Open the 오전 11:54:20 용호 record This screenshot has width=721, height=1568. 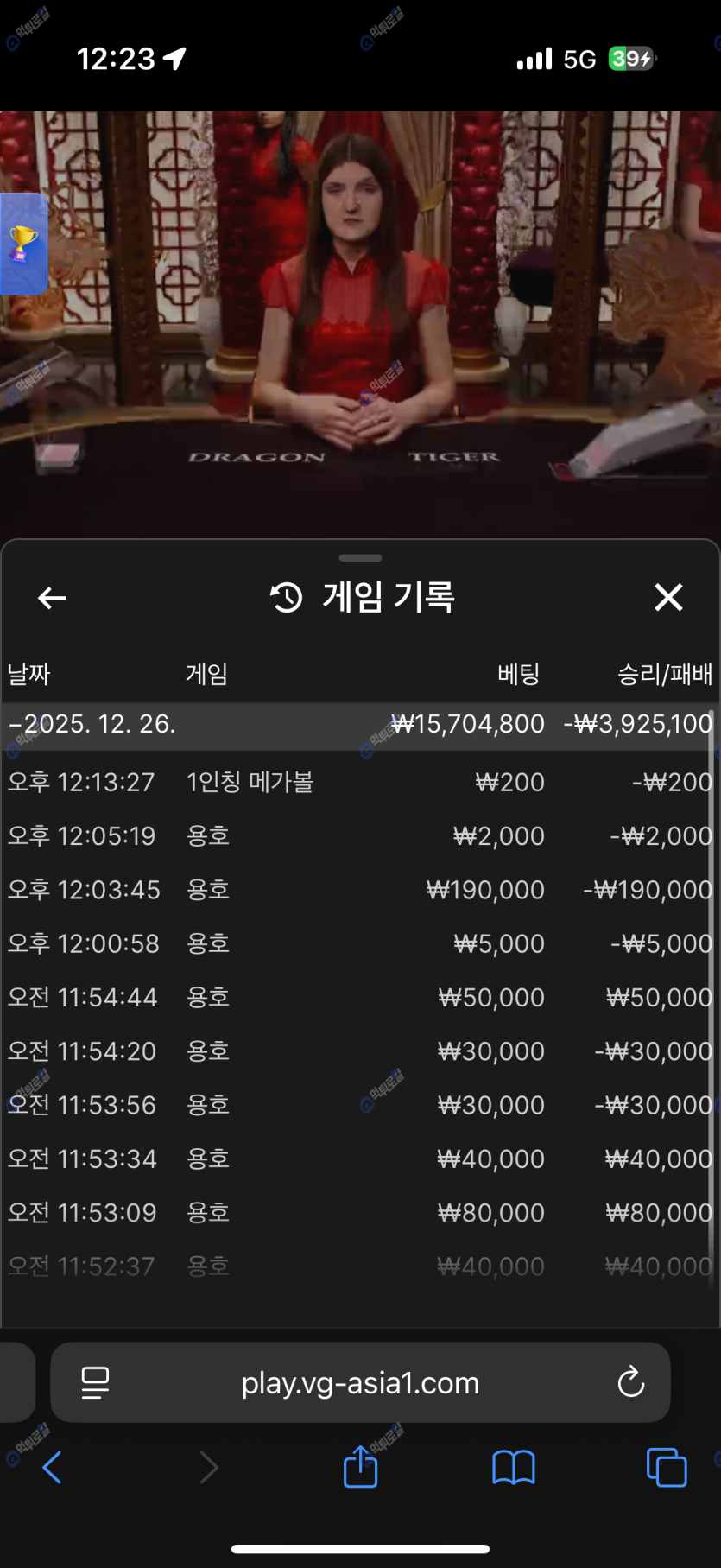tap(359, 1051)
